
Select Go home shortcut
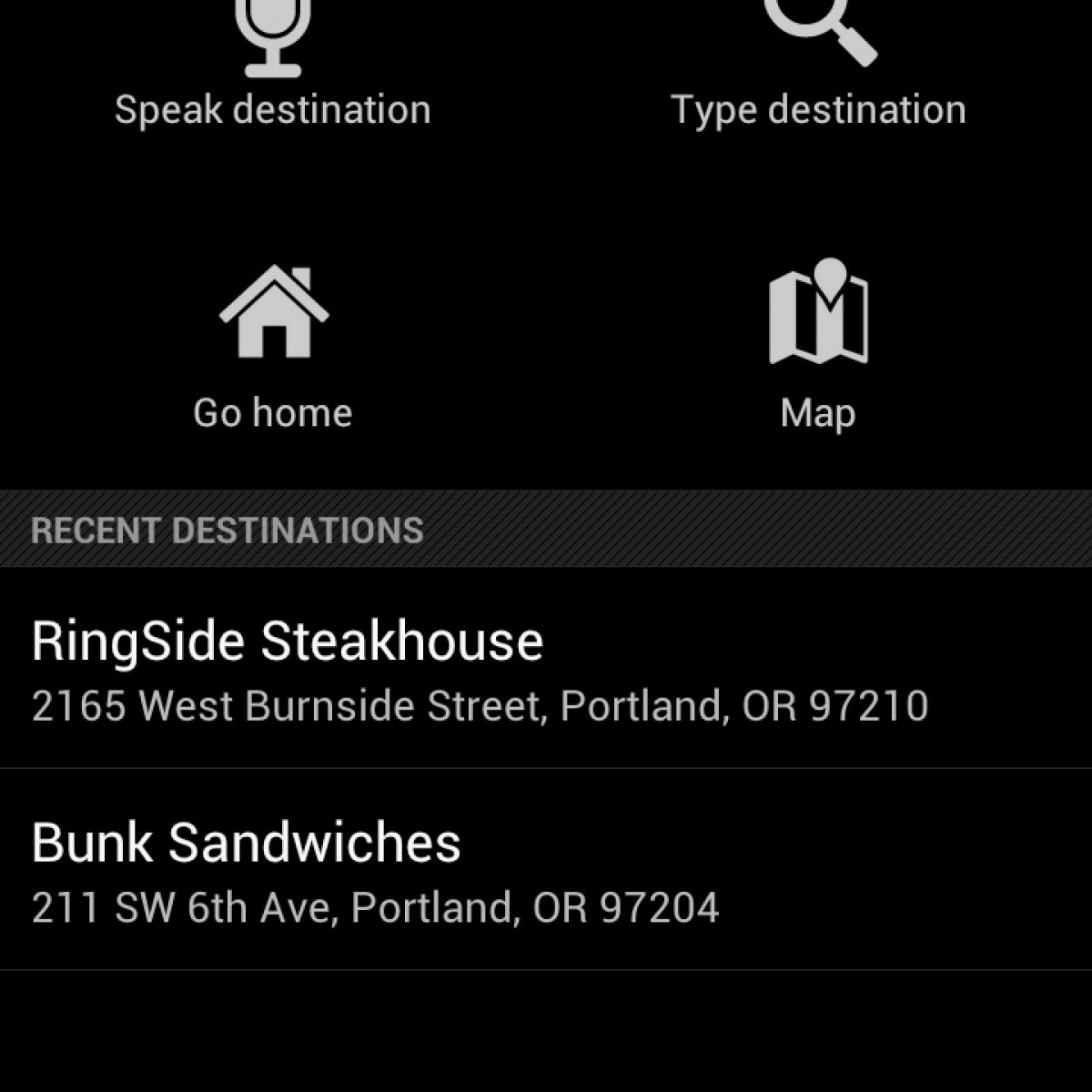pos(272,346)
